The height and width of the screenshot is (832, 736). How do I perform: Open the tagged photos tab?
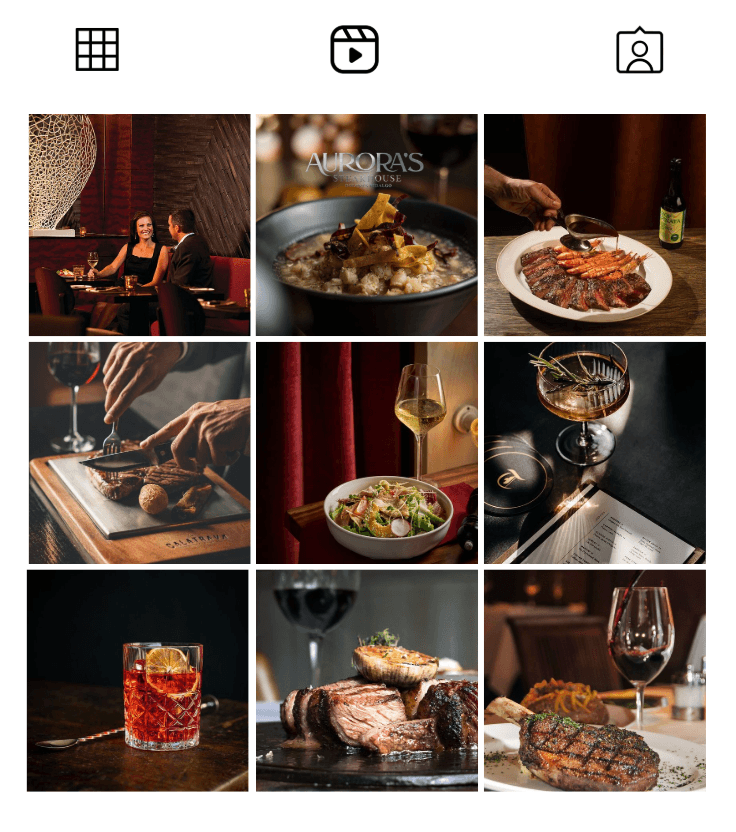pos(639,51)
